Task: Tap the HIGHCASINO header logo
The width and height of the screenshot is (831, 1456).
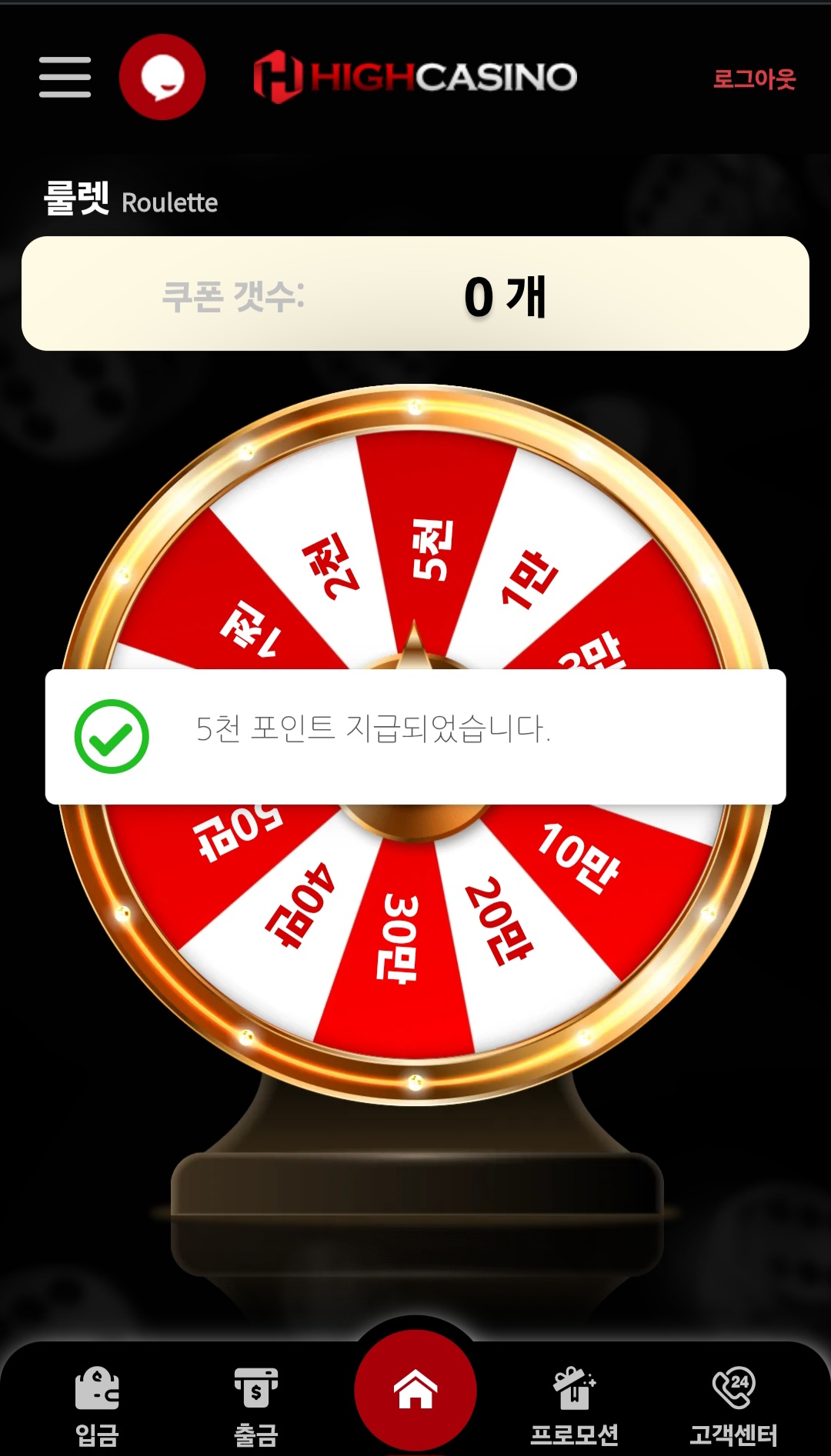Action: tap(415, 77)
